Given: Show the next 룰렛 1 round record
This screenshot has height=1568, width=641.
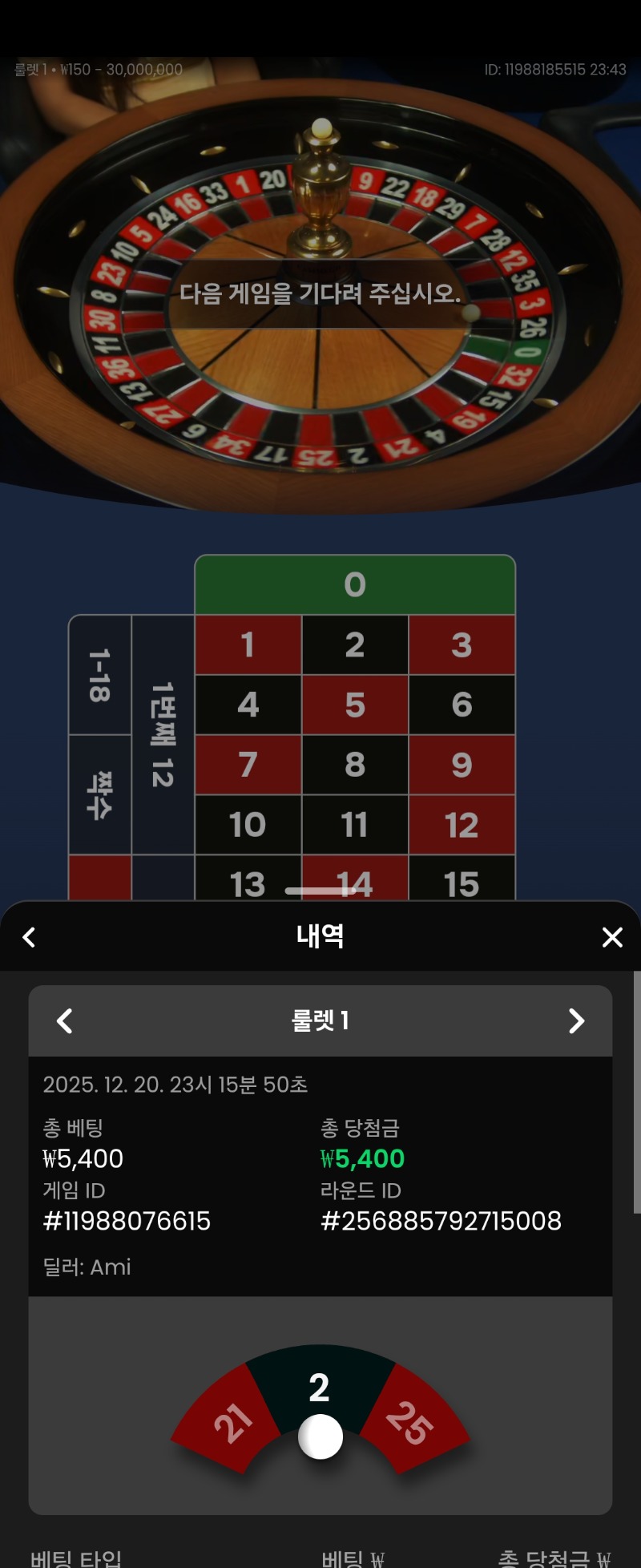Looking at the screenshot, I should tap(575, 1020).
